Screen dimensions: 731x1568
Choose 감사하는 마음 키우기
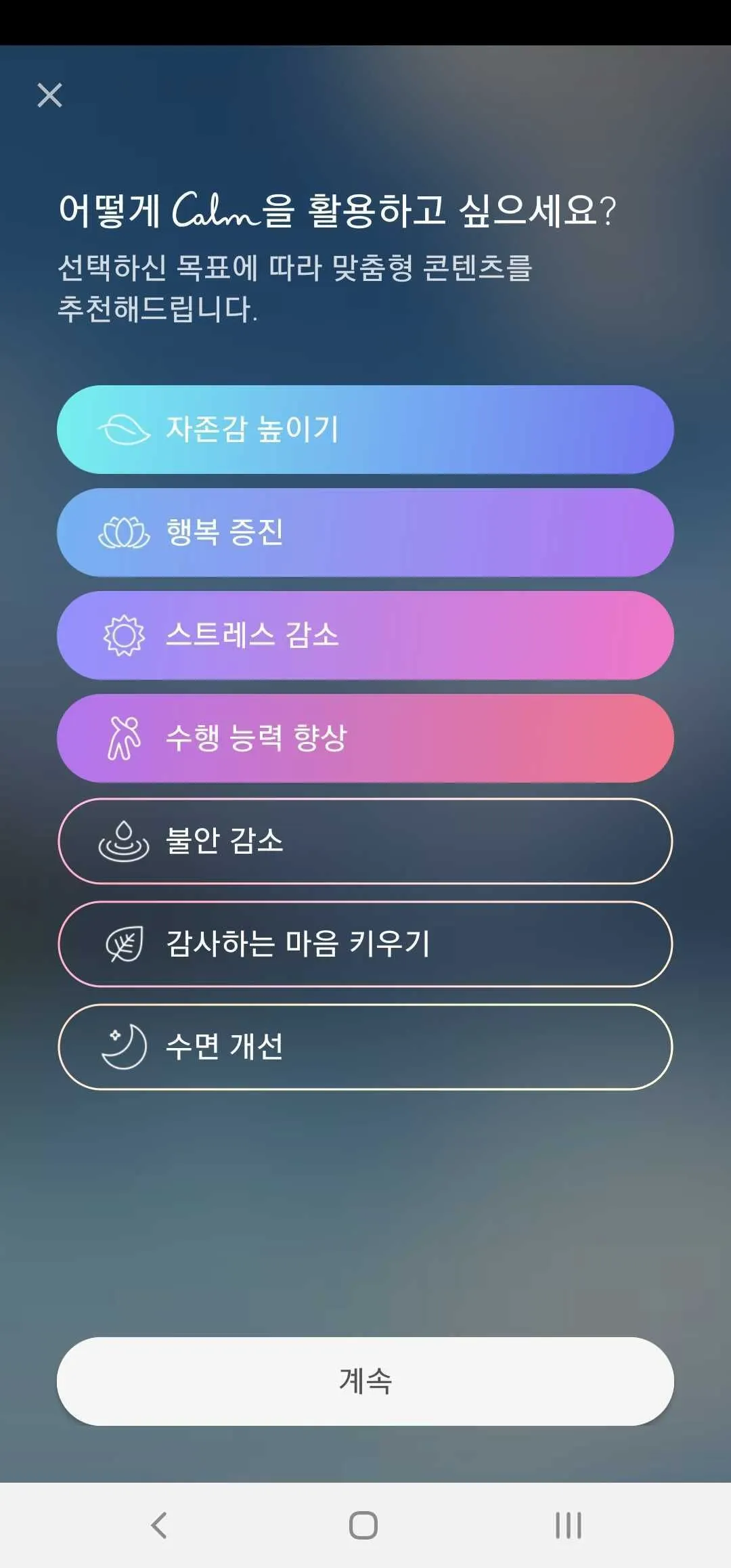pyautogui.click(x=365, y=944)
